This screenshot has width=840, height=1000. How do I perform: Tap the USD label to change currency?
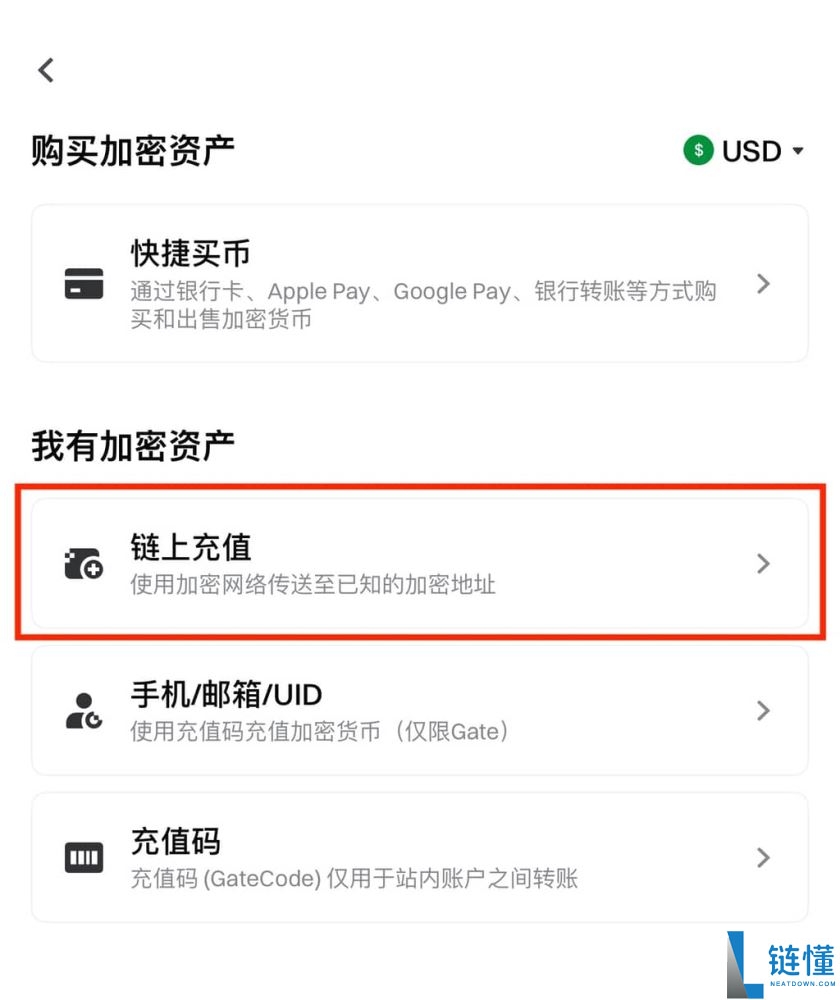point(748,151)
